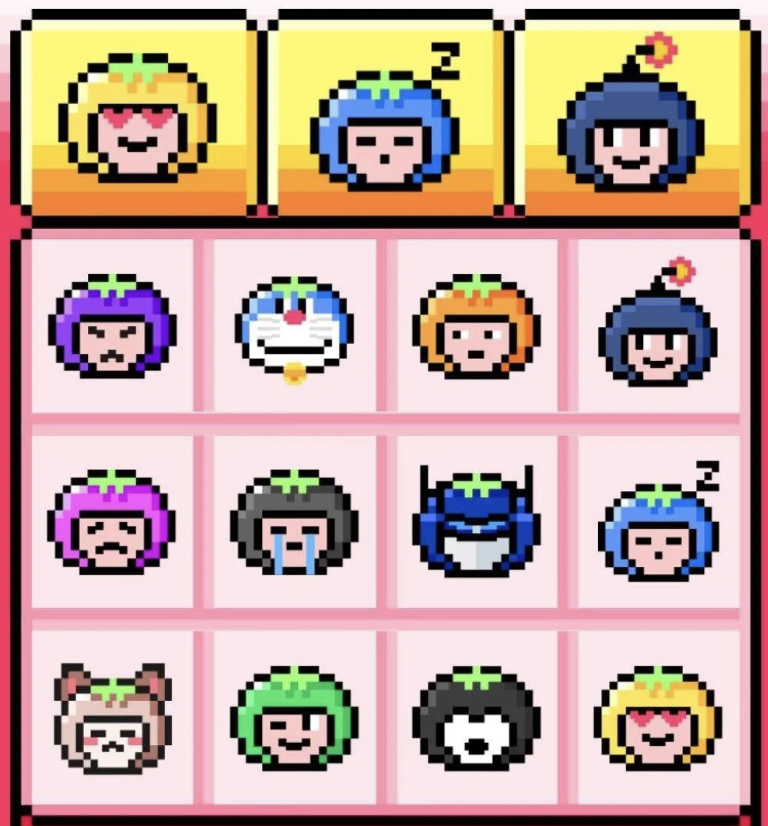This screenshot has height=826, width=768.
Task: Select the magenta sad face tile
Action: click(112, 521)
